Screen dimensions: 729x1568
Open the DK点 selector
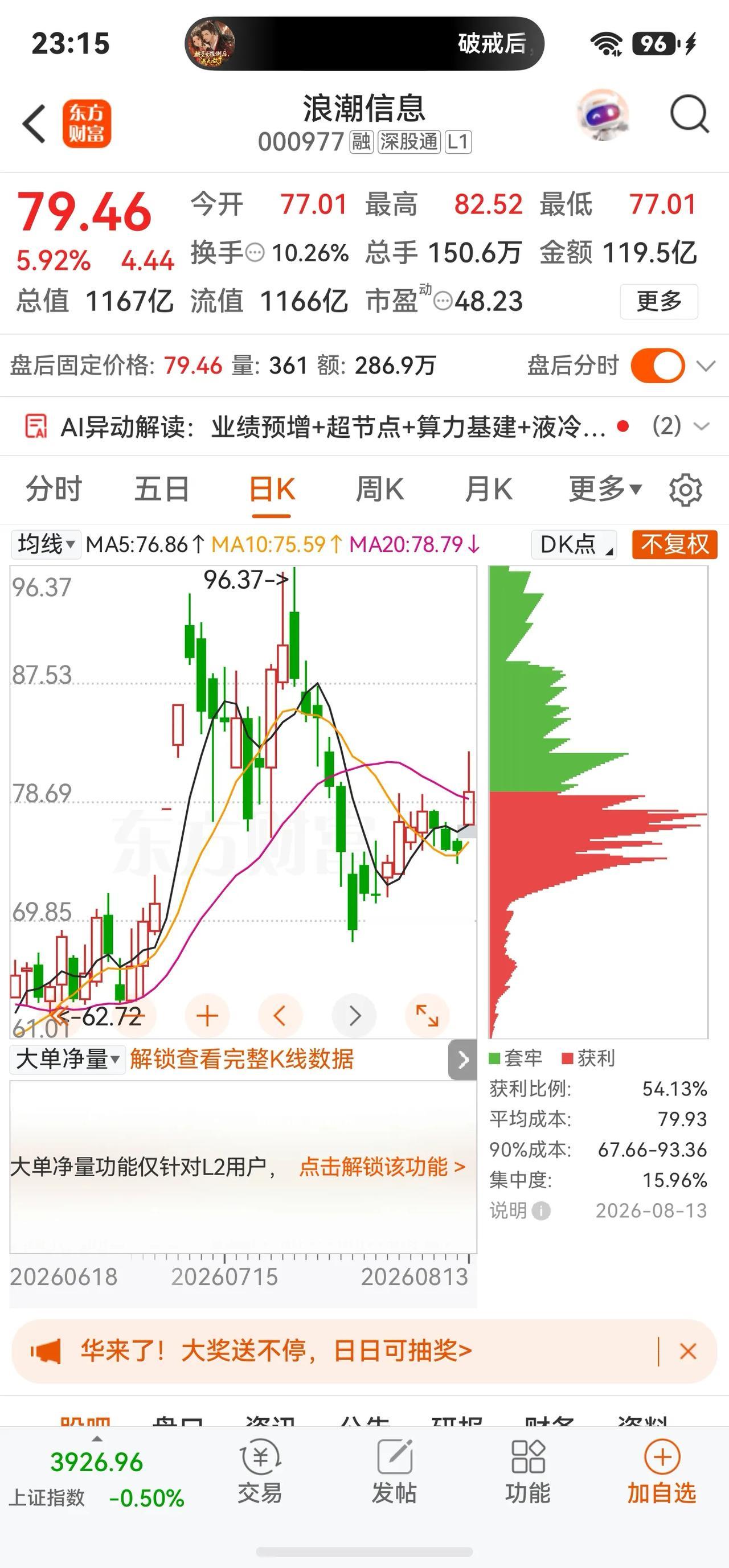click(x=574, y=544)
